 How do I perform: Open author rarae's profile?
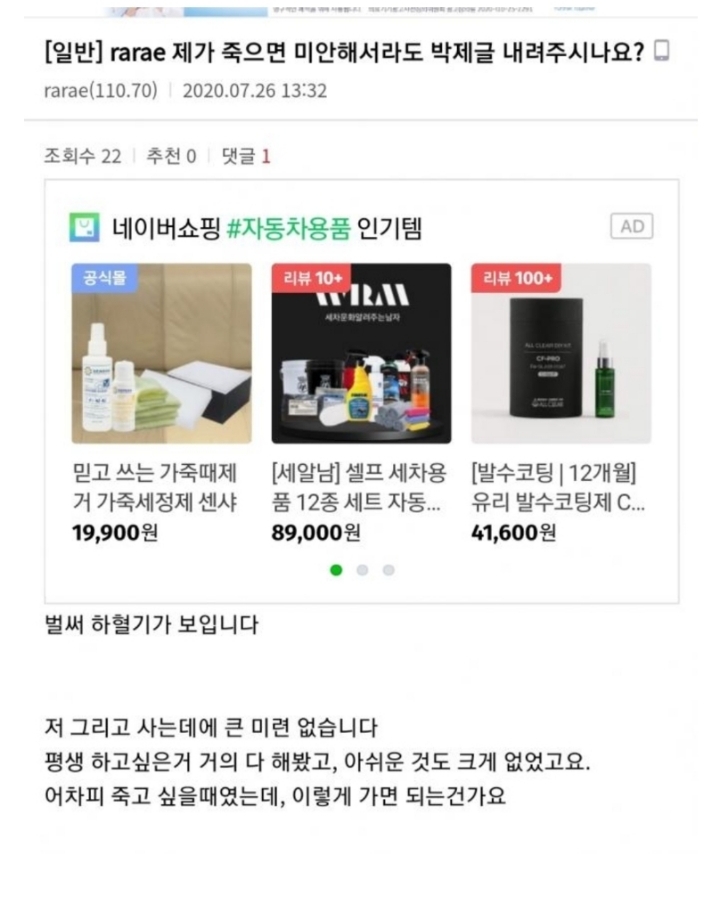(101, 91)
